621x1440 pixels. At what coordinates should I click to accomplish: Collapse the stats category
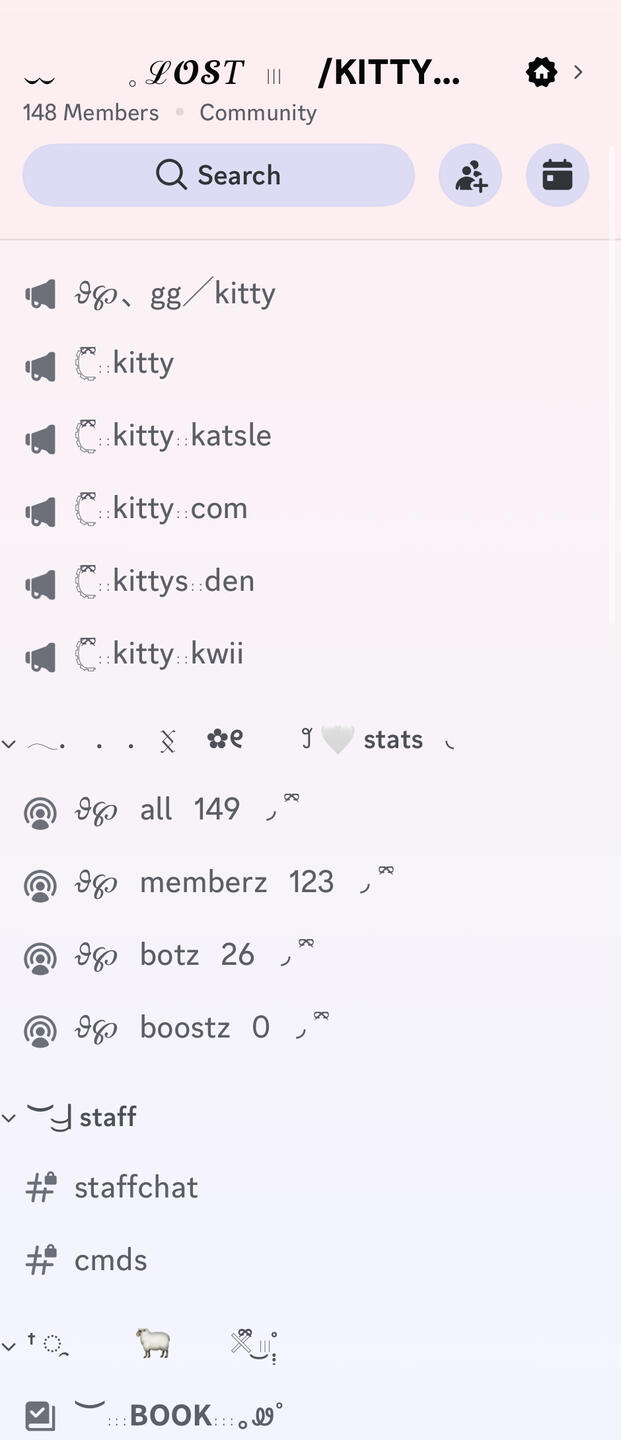click(230, 741)
